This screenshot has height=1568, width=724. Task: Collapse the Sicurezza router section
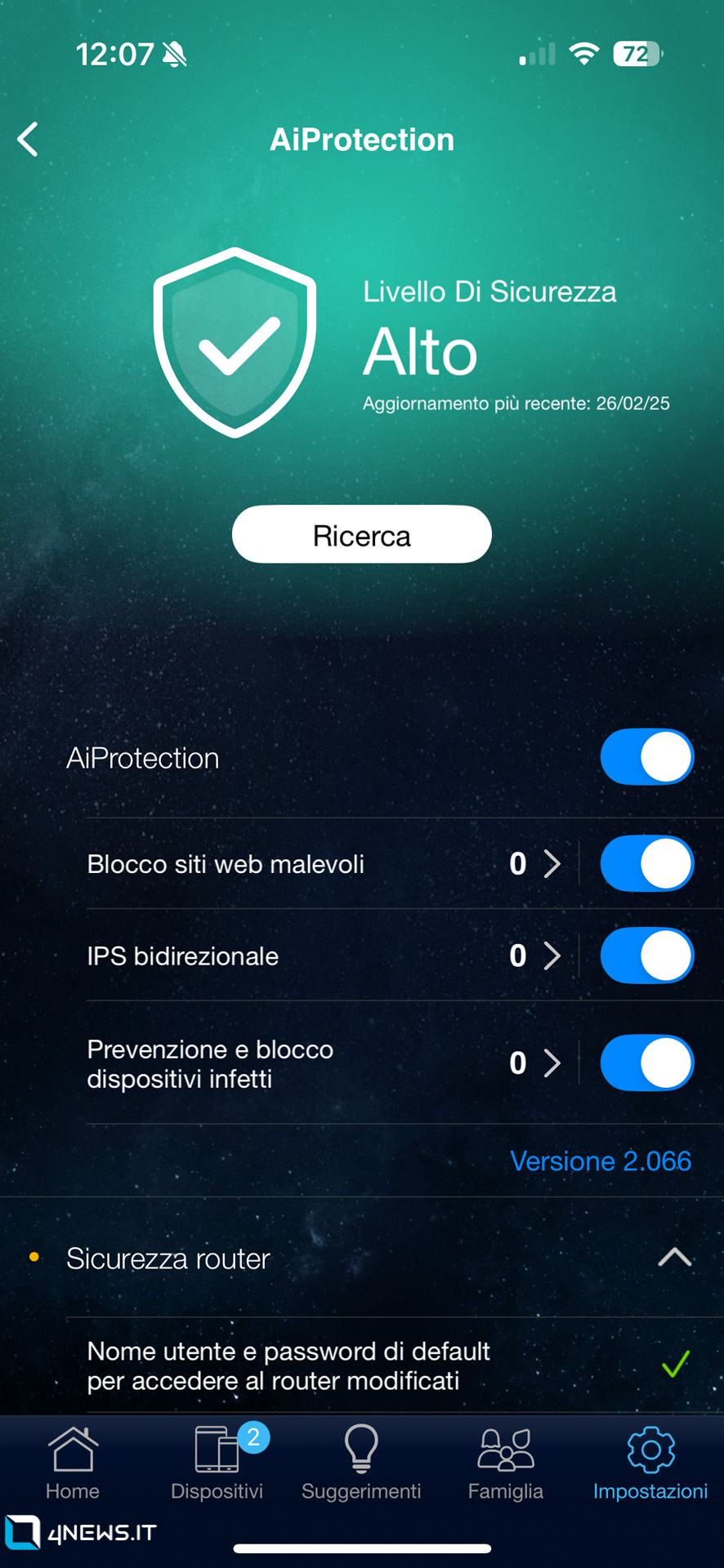[x=675, y=1258]
